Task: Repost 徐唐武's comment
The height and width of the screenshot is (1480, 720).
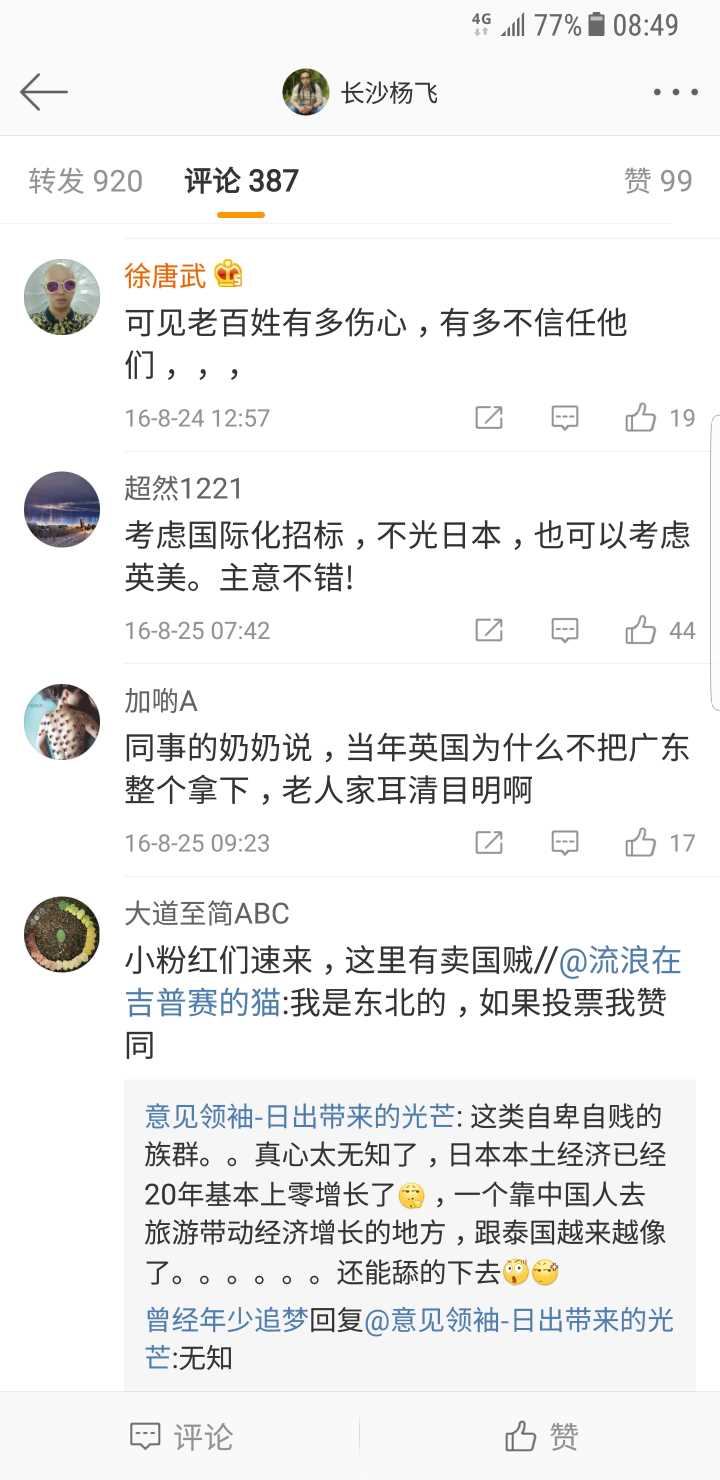Action: (489, 418)
